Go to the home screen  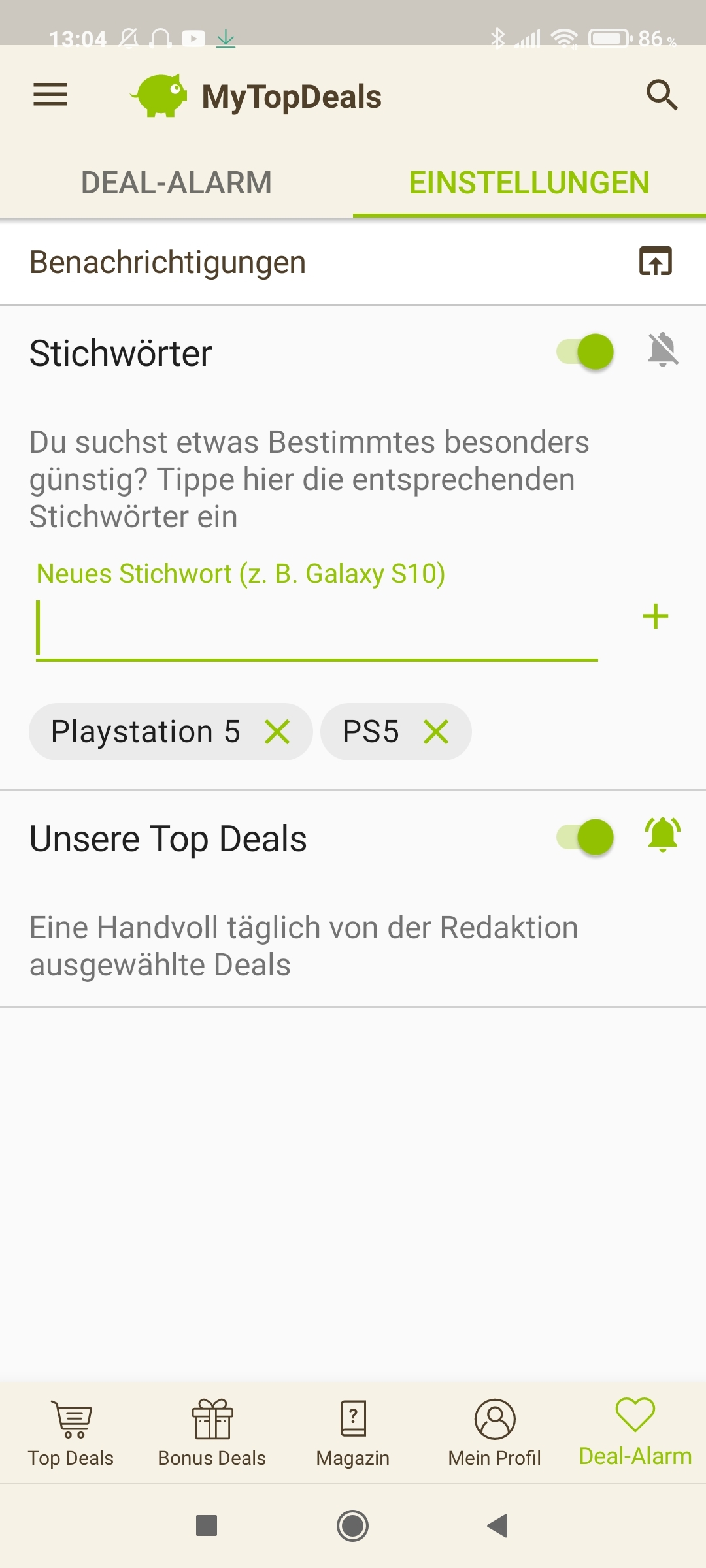pos(353,1526)
